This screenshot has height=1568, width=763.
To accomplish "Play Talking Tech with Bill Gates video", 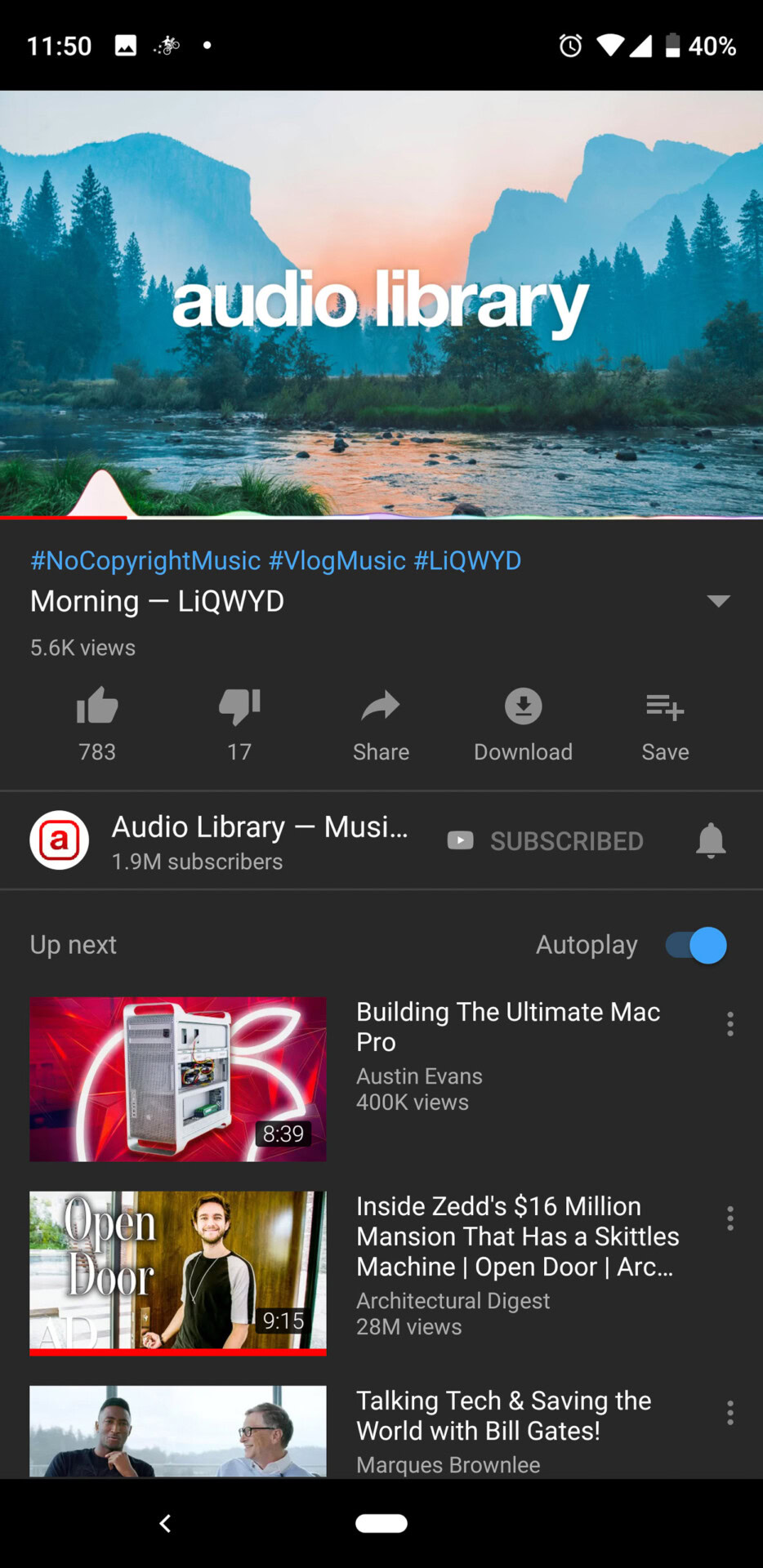I will tap(178, 1431).
